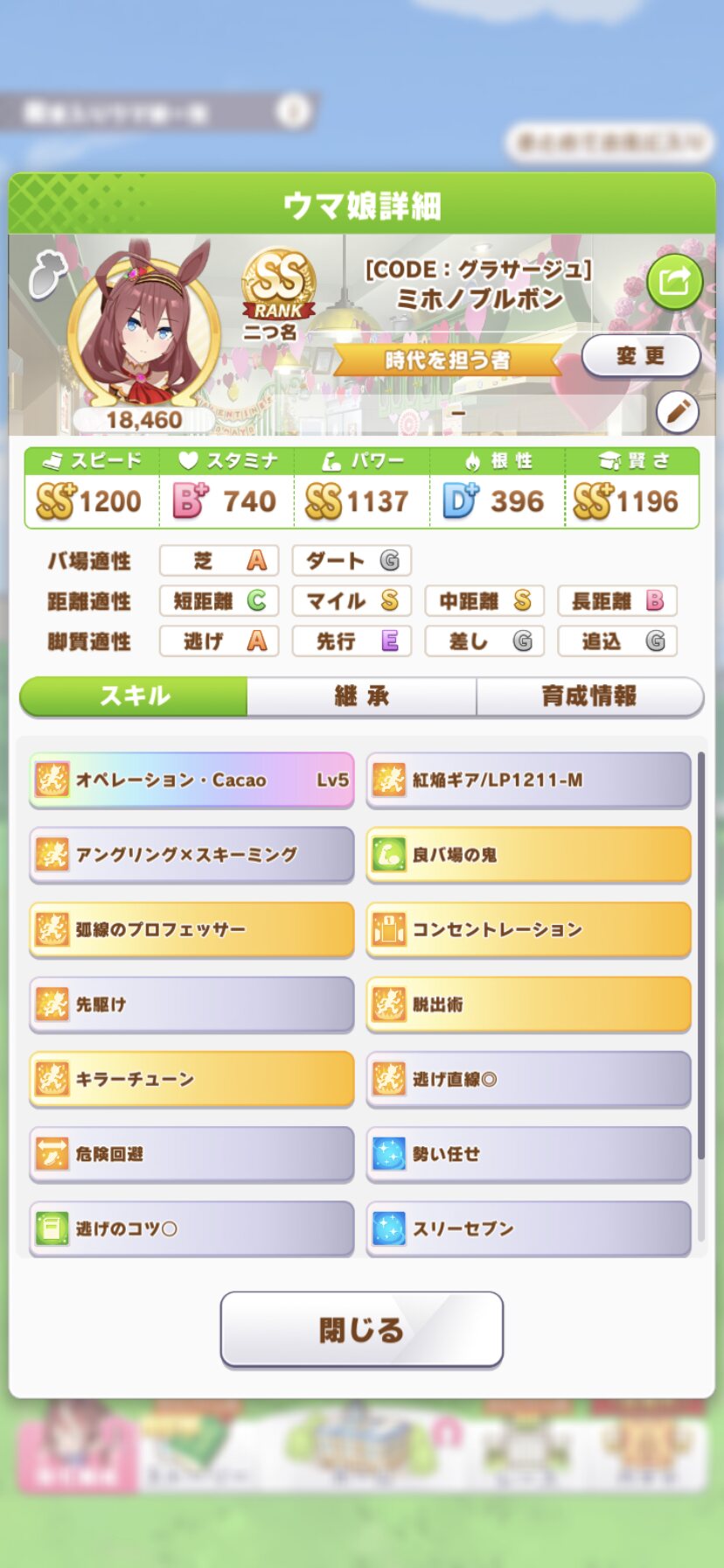
Task: Tap the 変更 button to change the title
Action: [640, 356]
